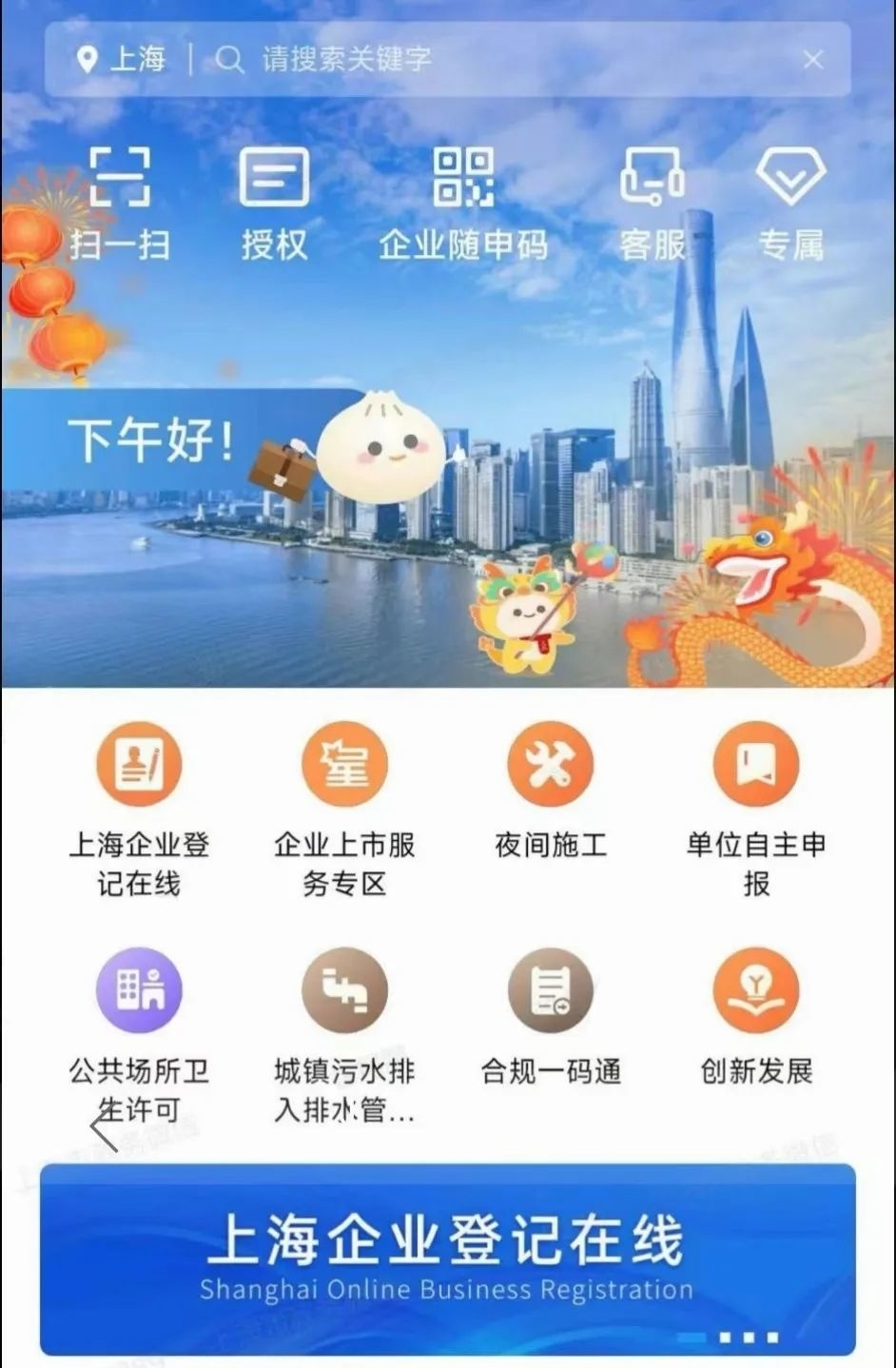Open the Shanghai Online Business Registration banner
896x1368 pixels.
[447, 1258]
